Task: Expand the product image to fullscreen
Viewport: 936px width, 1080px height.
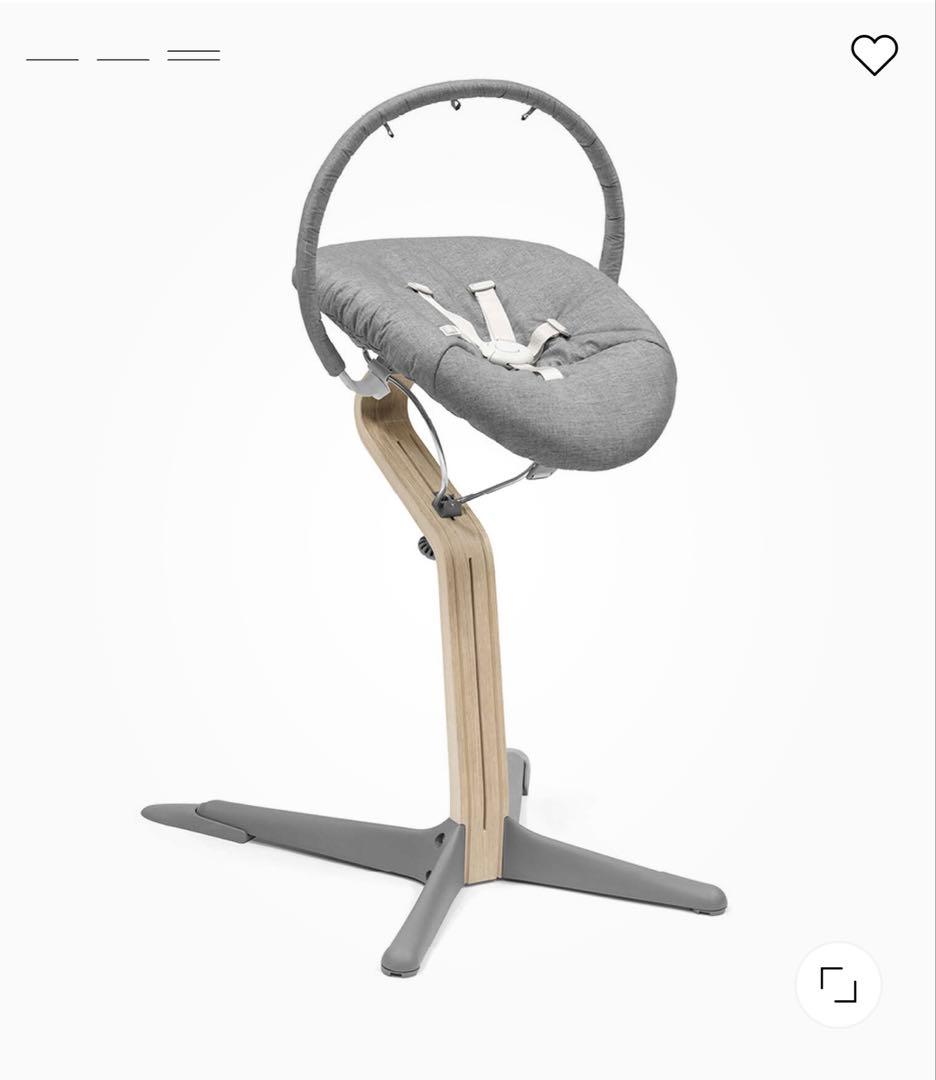Action: [838, 984]
